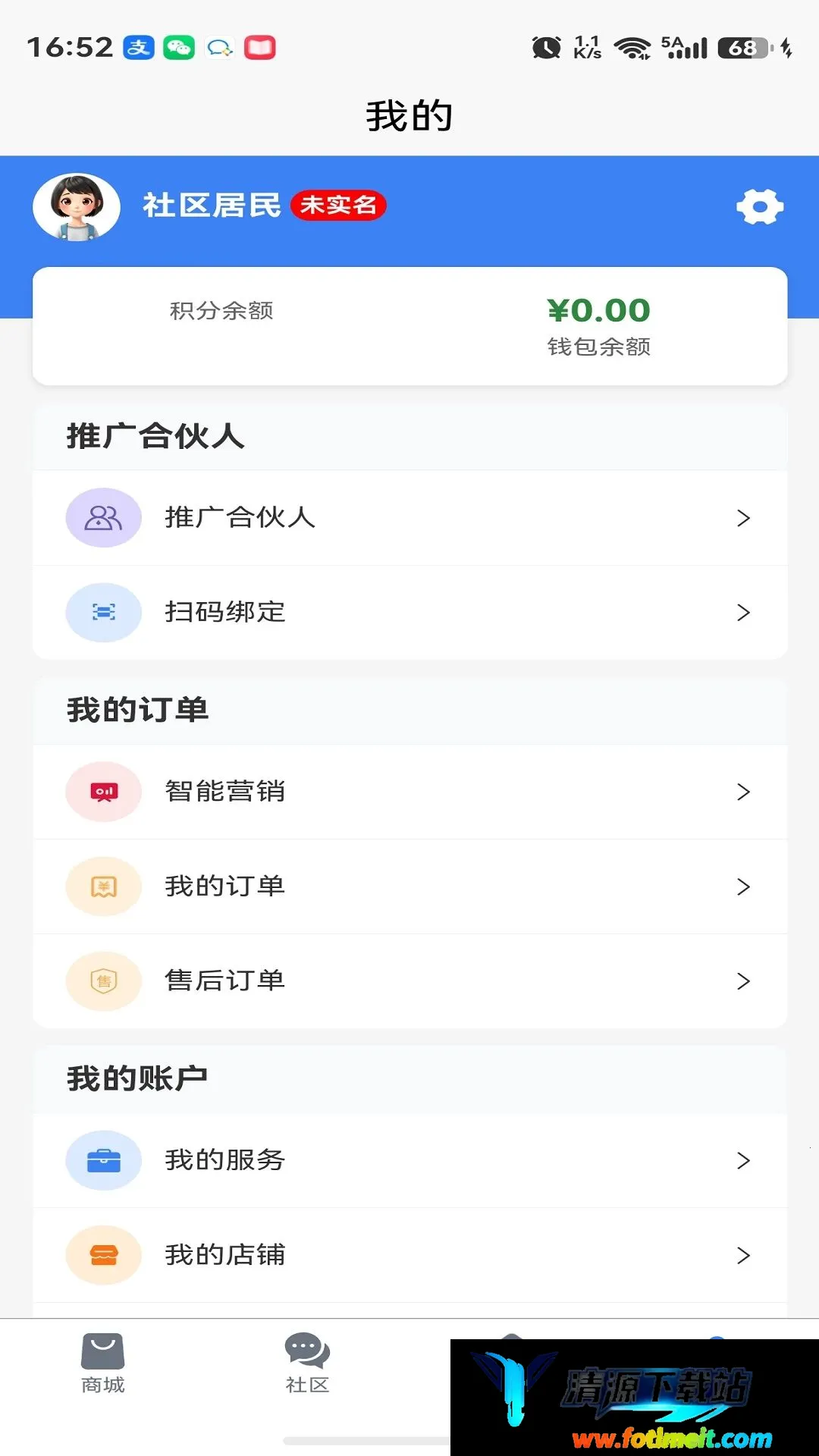View 积分余额 points balance
This screenshot has height=1456, width=819.
(221, 310)
